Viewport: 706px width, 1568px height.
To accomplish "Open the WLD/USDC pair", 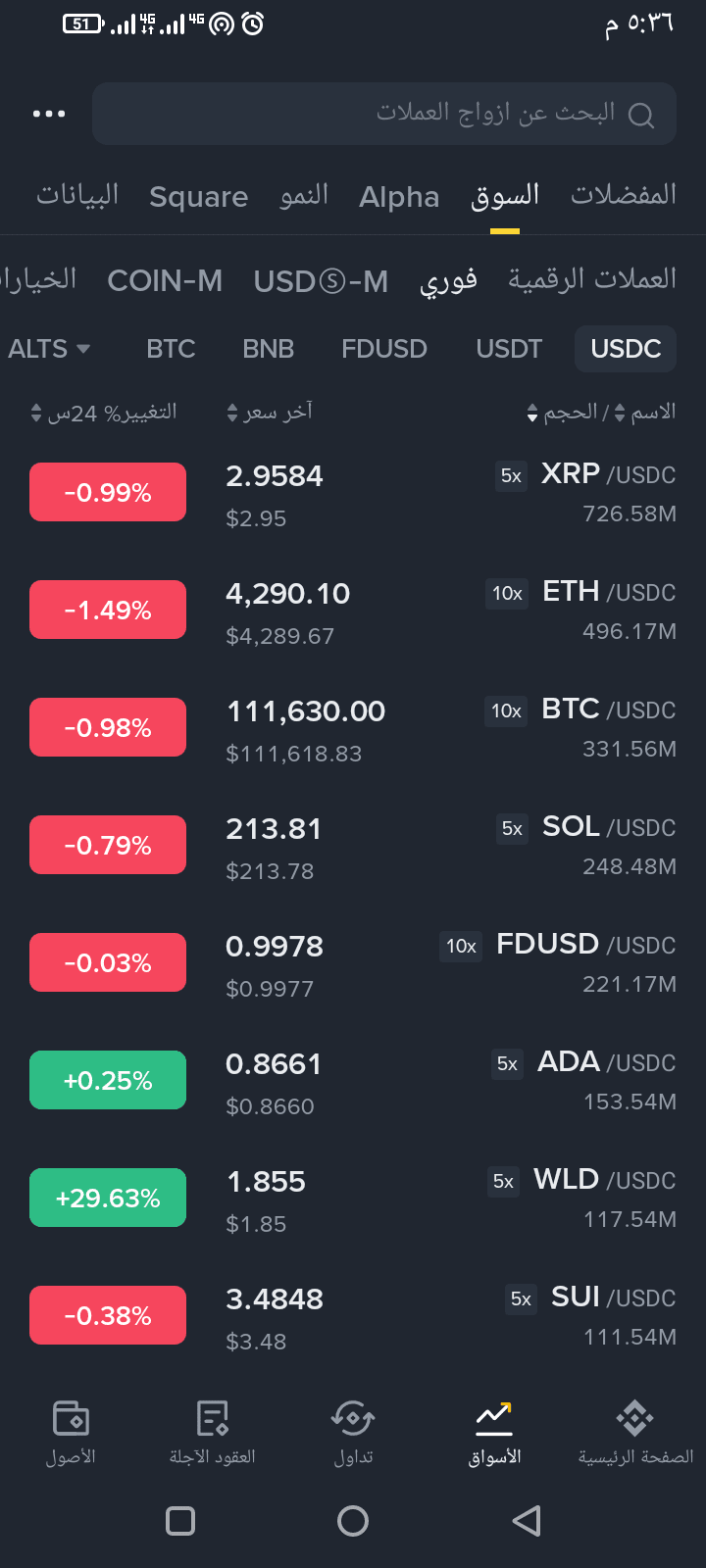I will 353,1199.
